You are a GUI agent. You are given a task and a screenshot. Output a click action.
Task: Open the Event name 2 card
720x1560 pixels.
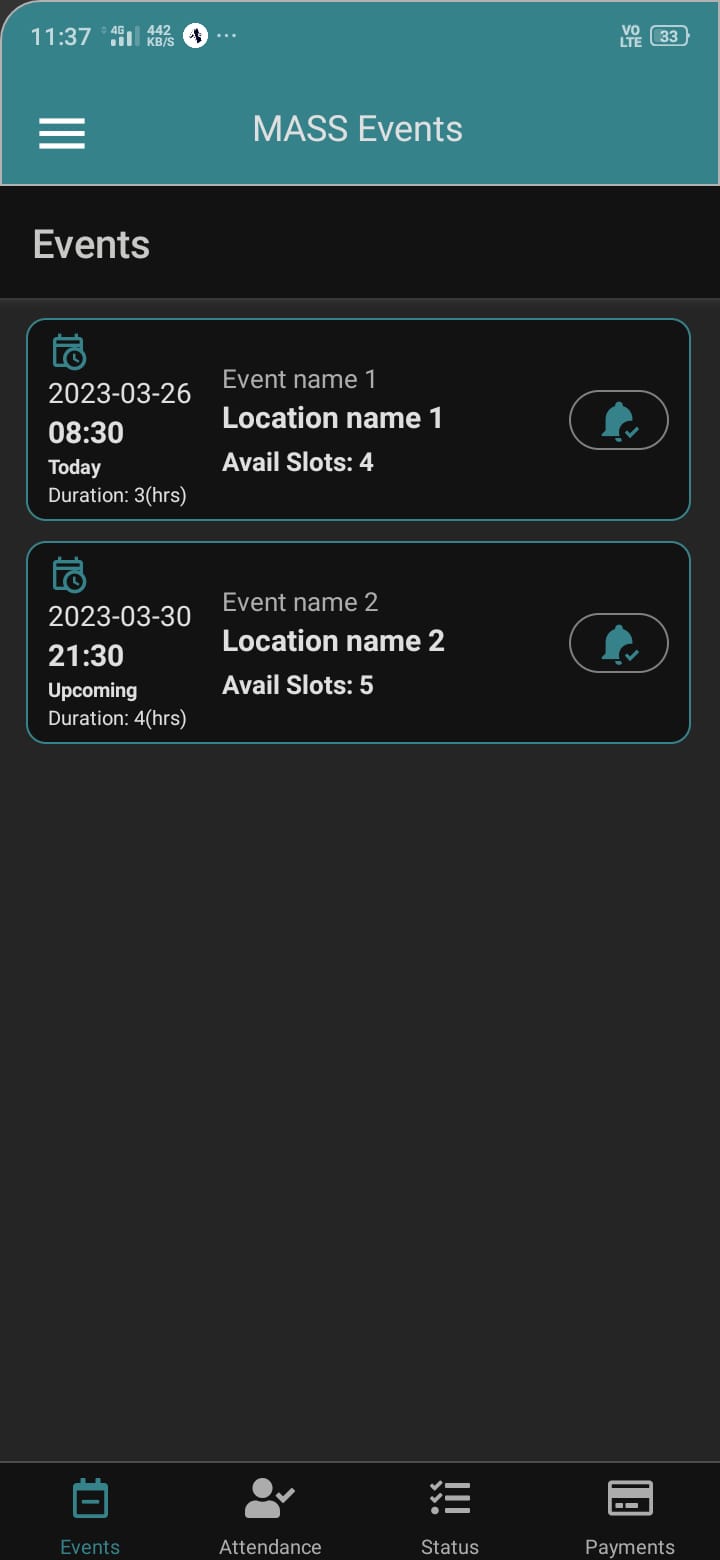[x=330, y=643]
